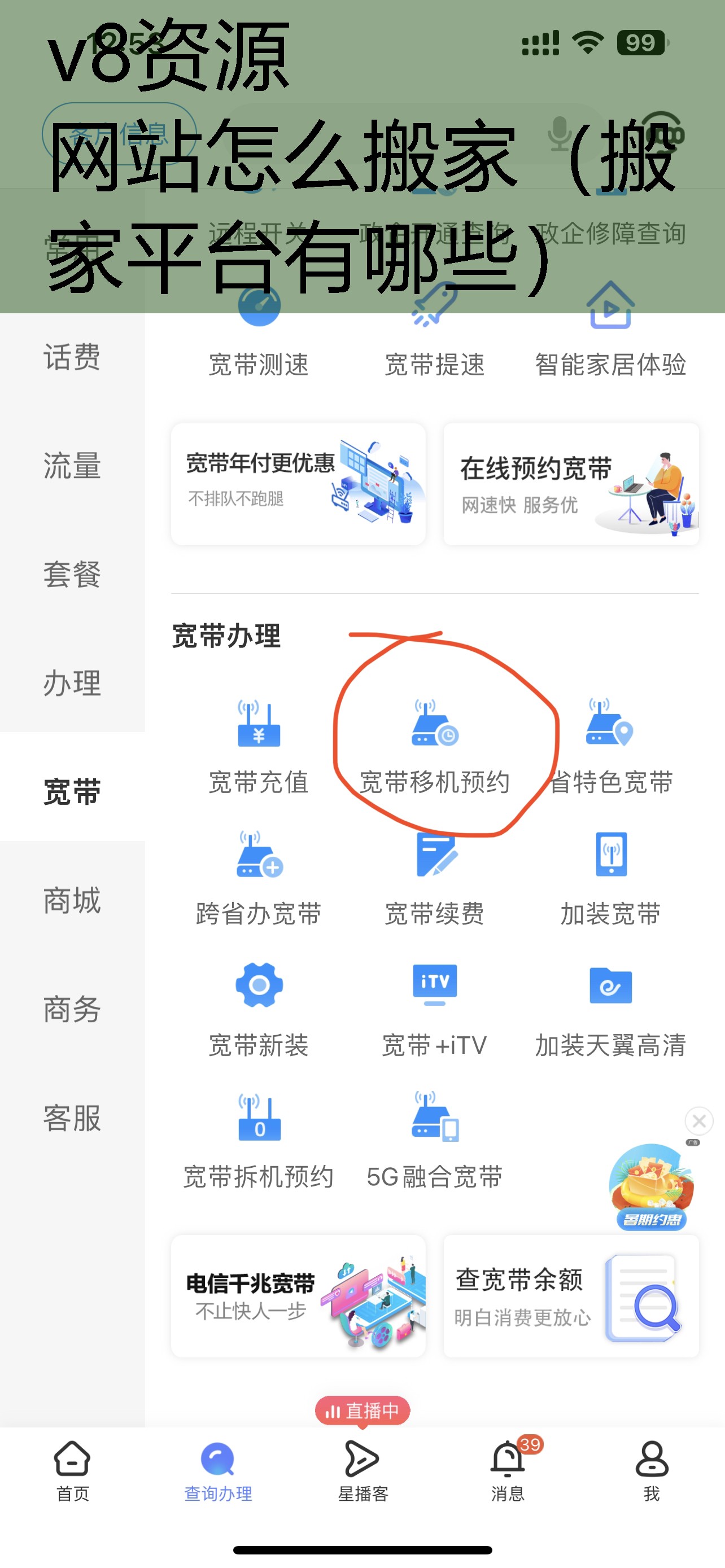Open 宽带+iTV bundle
This screenshot has width=725, height=1568.
click(435, 1011)
